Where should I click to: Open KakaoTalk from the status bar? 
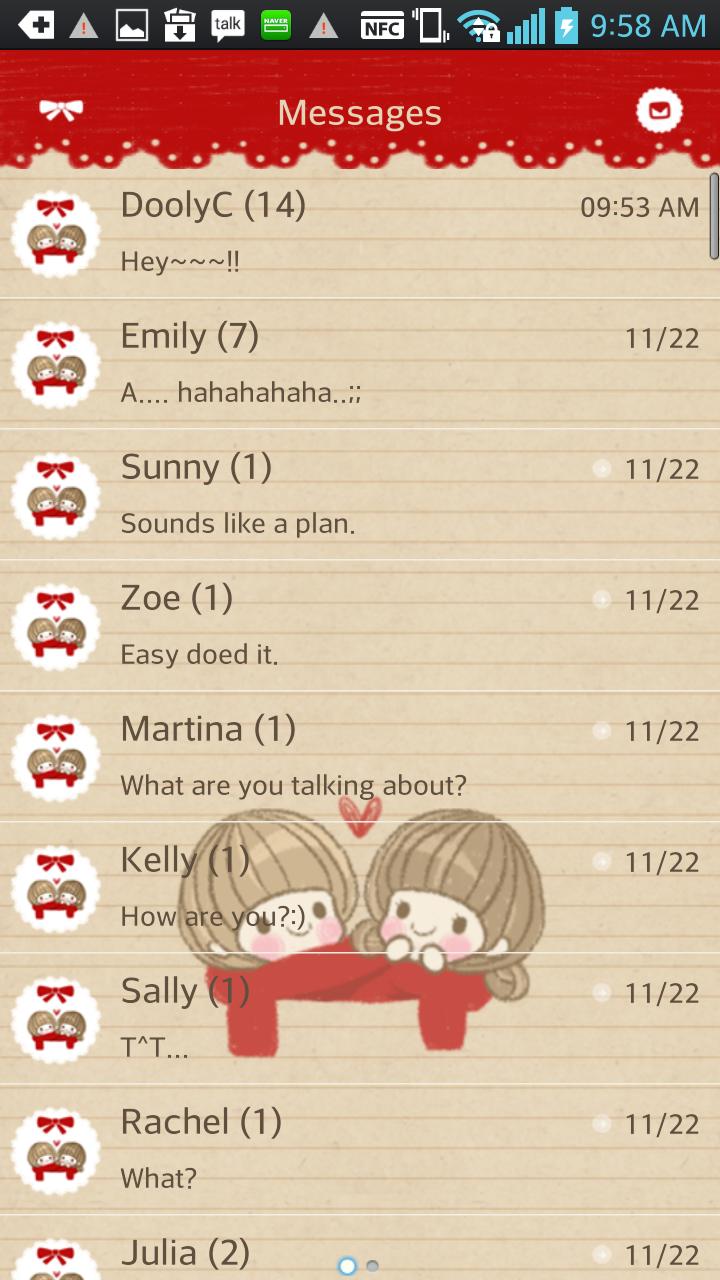click(227, 24)
